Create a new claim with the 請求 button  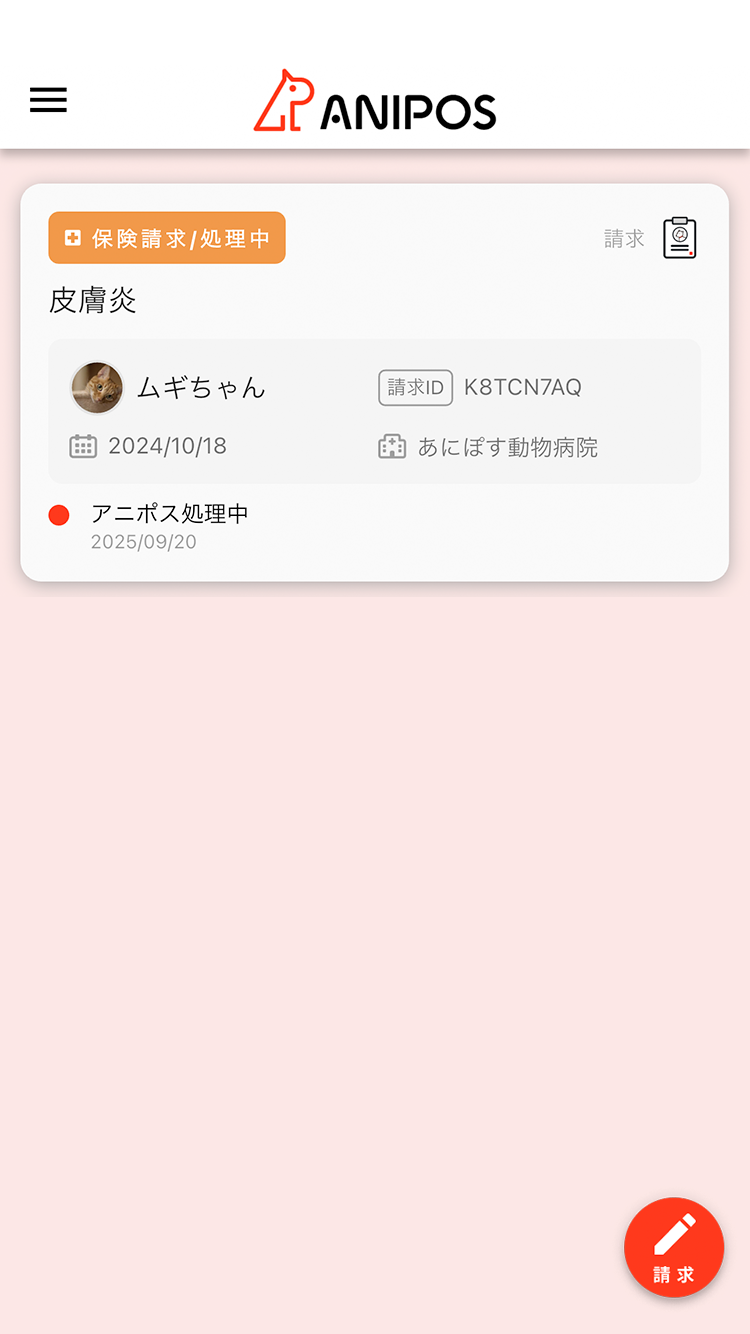673,1247
